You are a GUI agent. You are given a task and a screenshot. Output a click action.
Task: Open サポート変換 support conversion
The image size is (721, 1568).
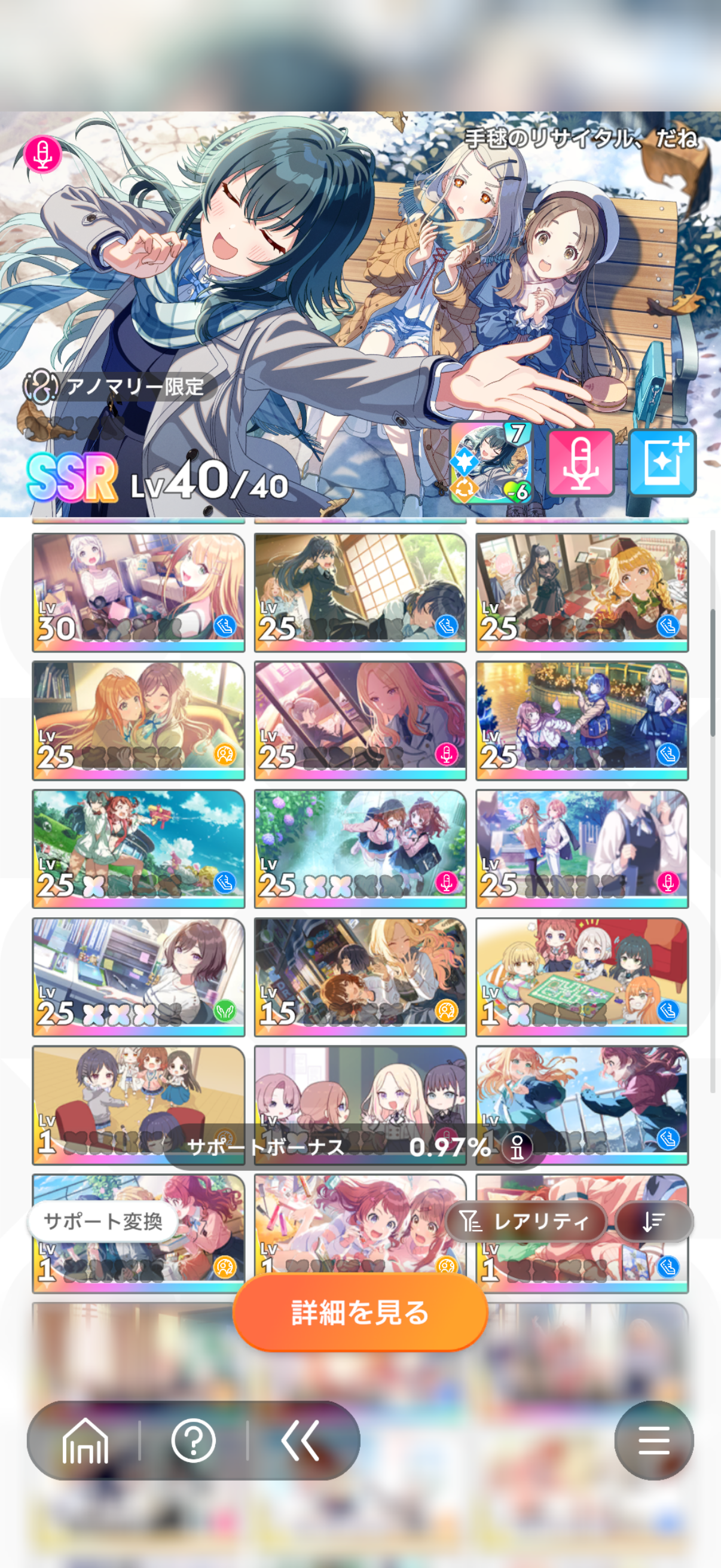tap(103, 1221)
